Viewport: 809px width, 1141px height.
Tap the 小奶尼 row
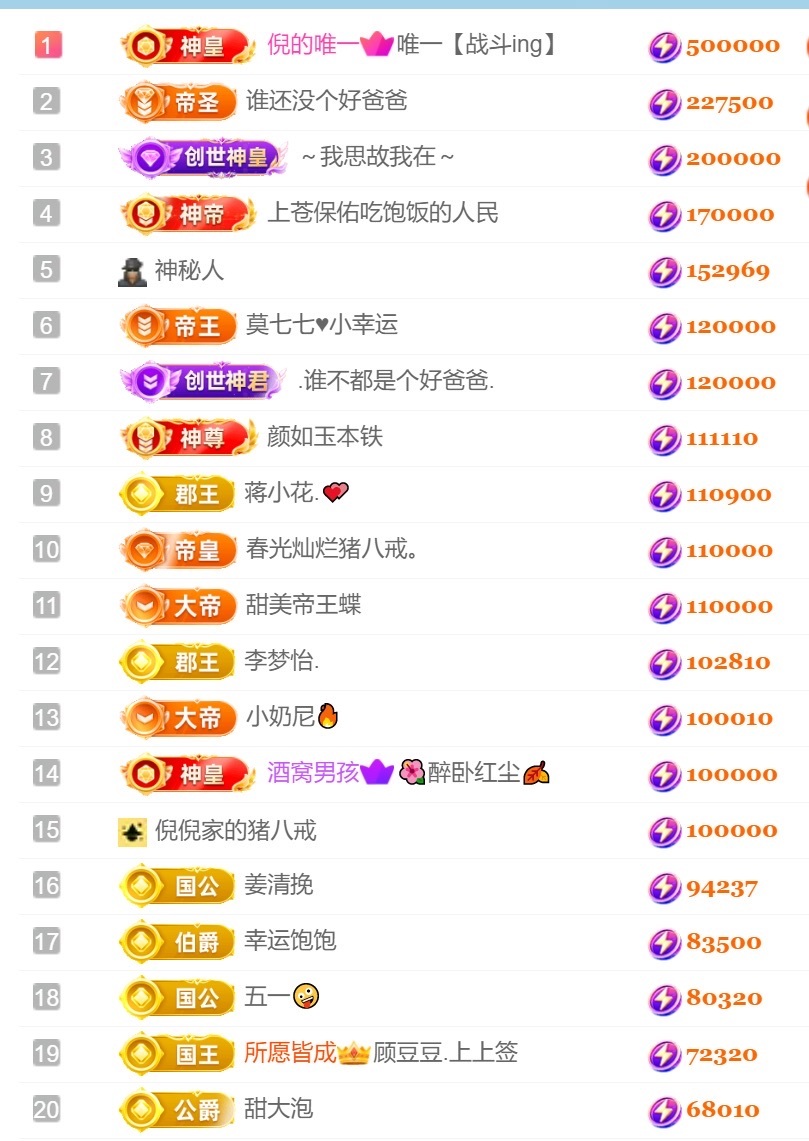tap(280, 718)
